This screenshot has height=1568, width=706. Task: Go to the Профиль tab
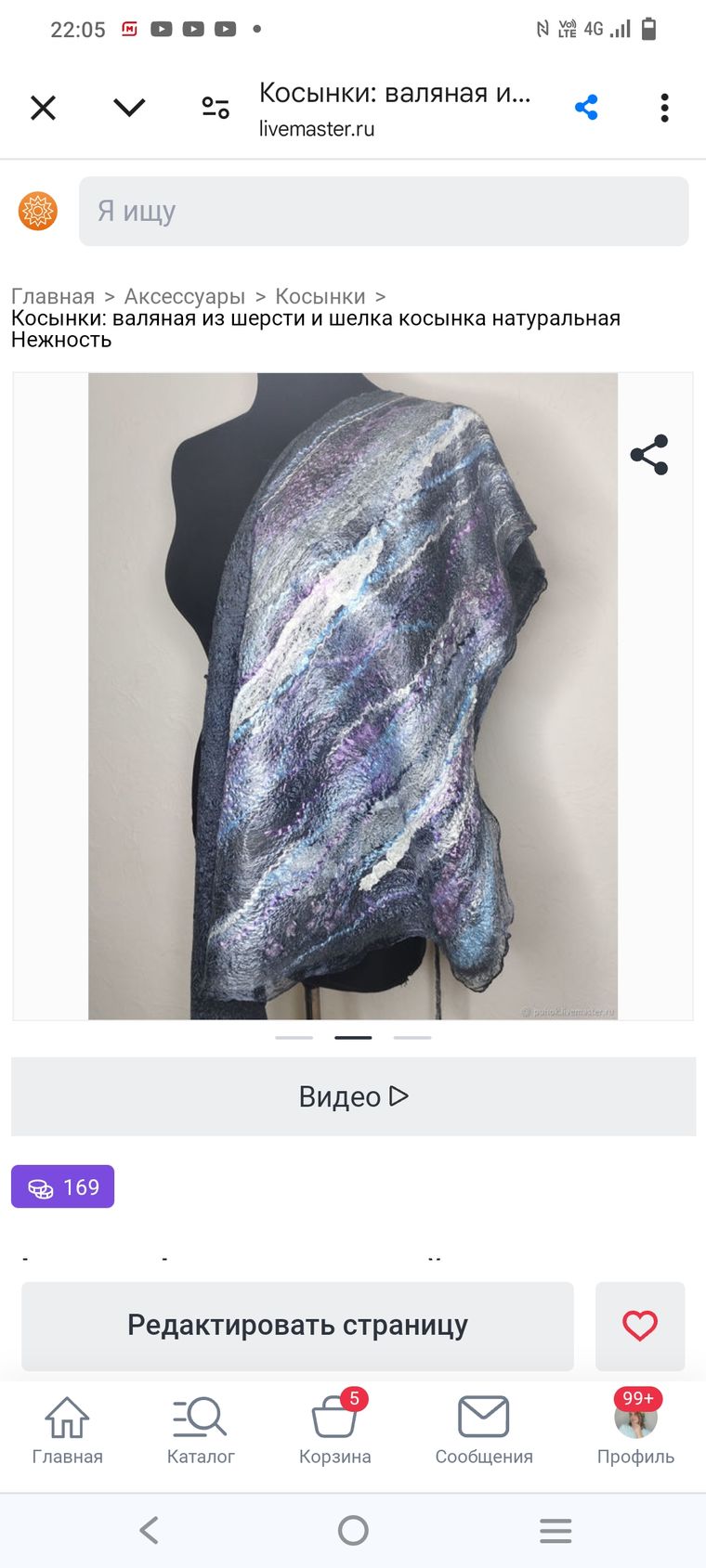635,1431
